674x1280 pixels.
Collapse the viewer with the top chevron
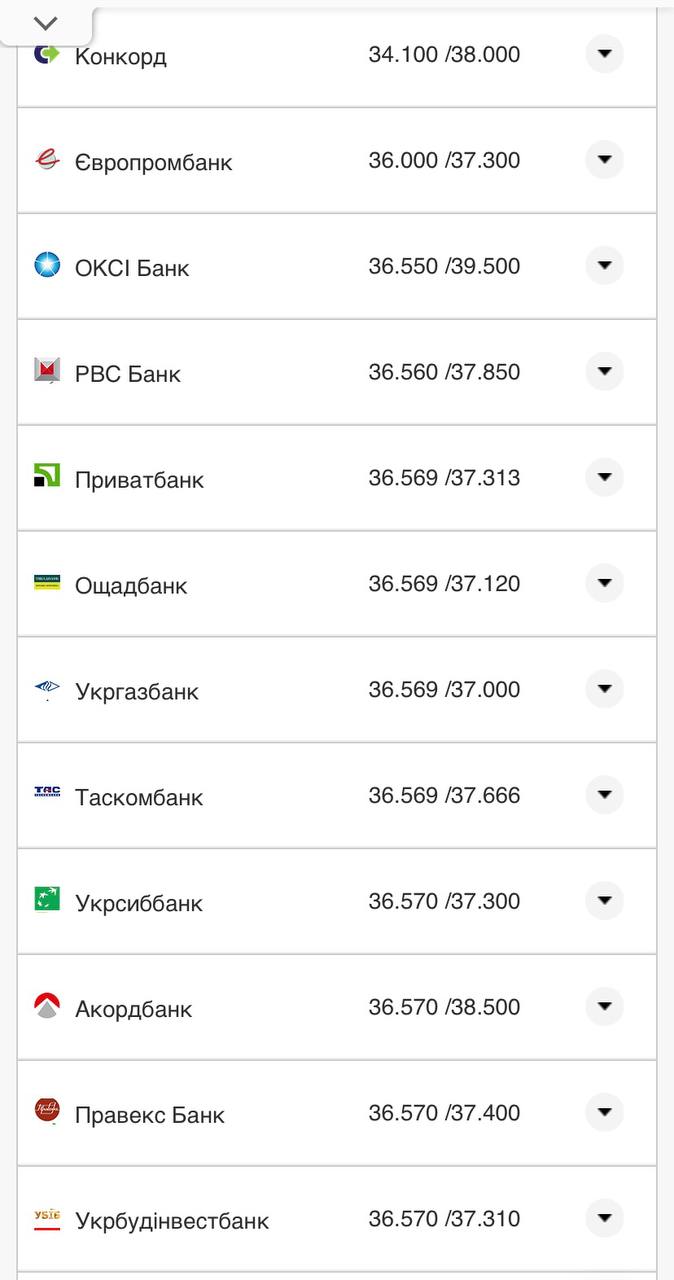point(46,23)
